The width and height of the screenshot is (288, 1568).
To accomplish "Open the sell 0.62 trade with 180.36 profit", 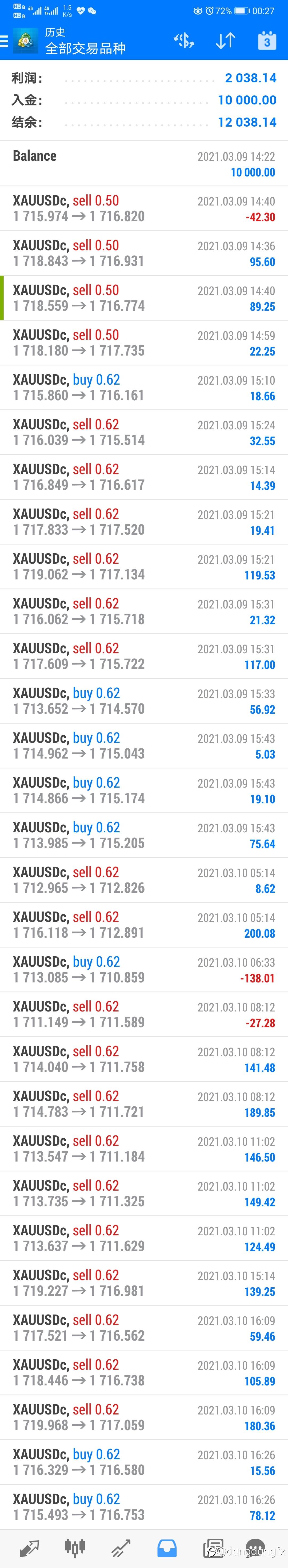I will pos(144,1417).
